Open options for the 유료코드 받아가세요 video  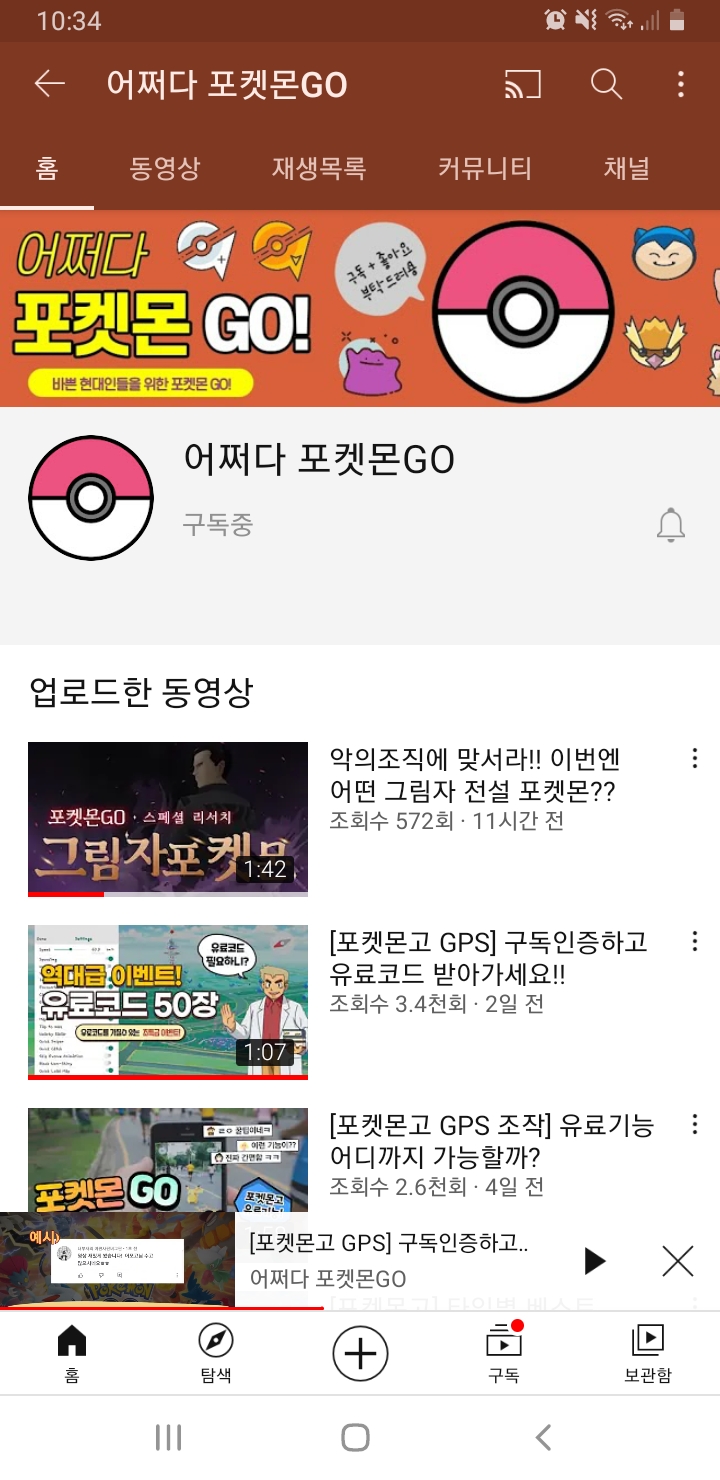695,942
